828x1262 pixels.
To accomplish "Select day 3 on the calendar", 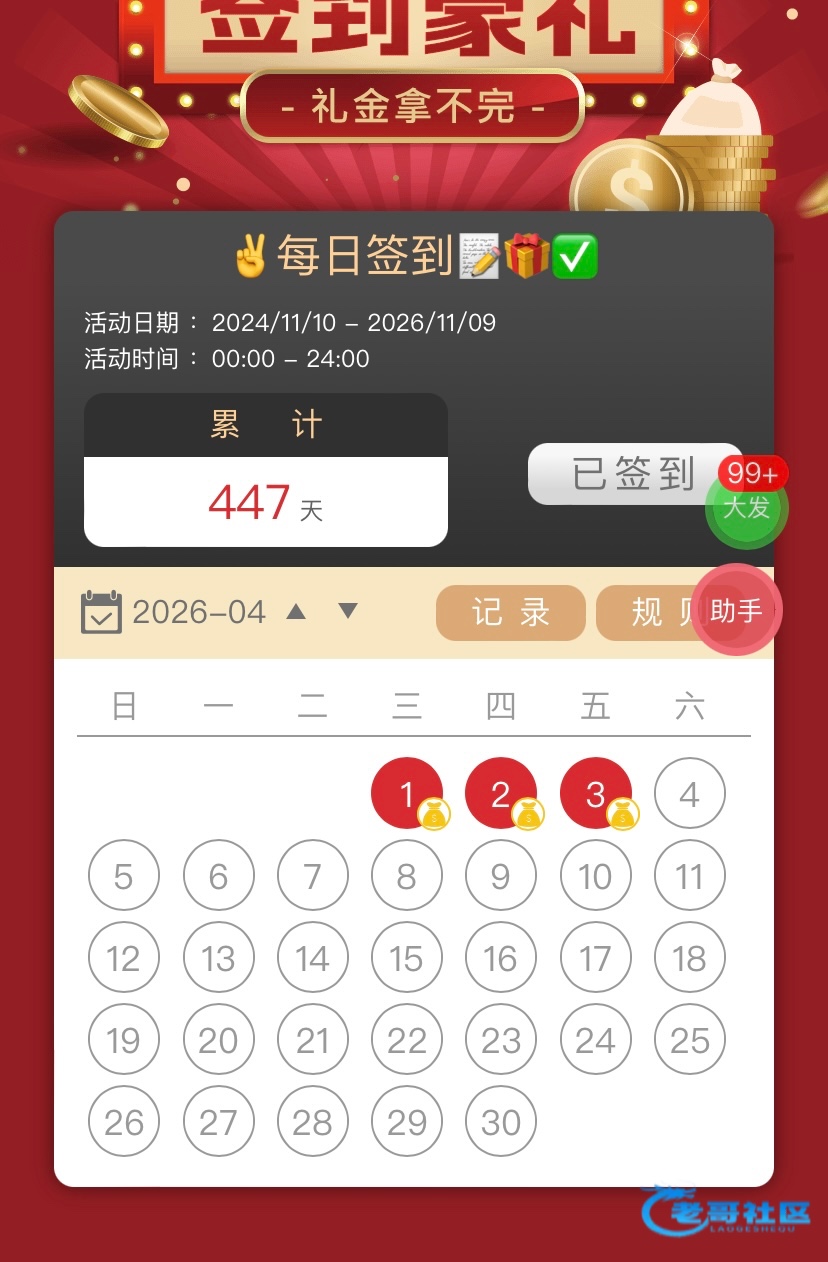I will pyautogui.click(x=595, y=794).
